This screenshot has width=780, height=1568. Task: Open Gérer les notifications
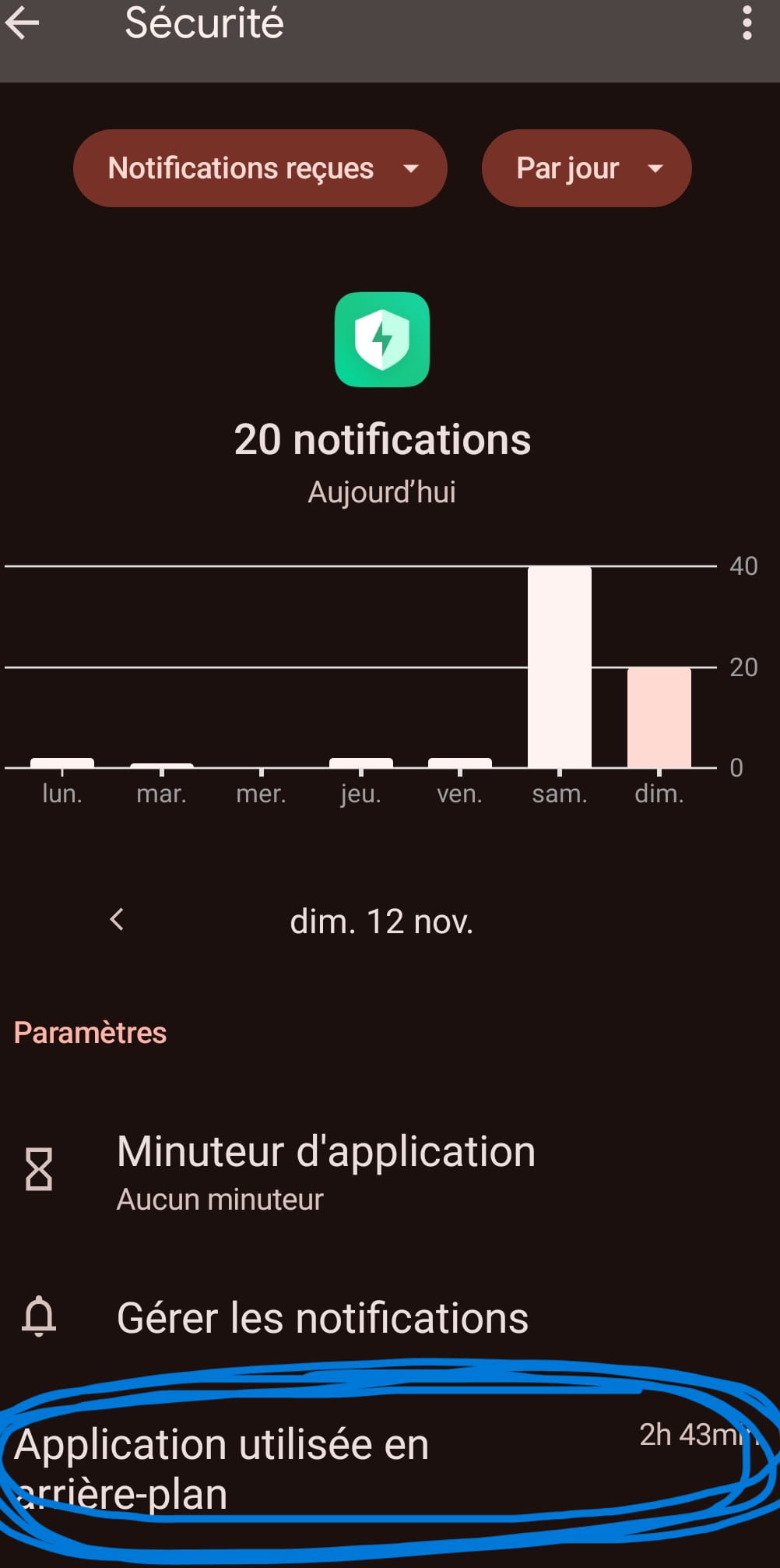[x=390, y=1318]
